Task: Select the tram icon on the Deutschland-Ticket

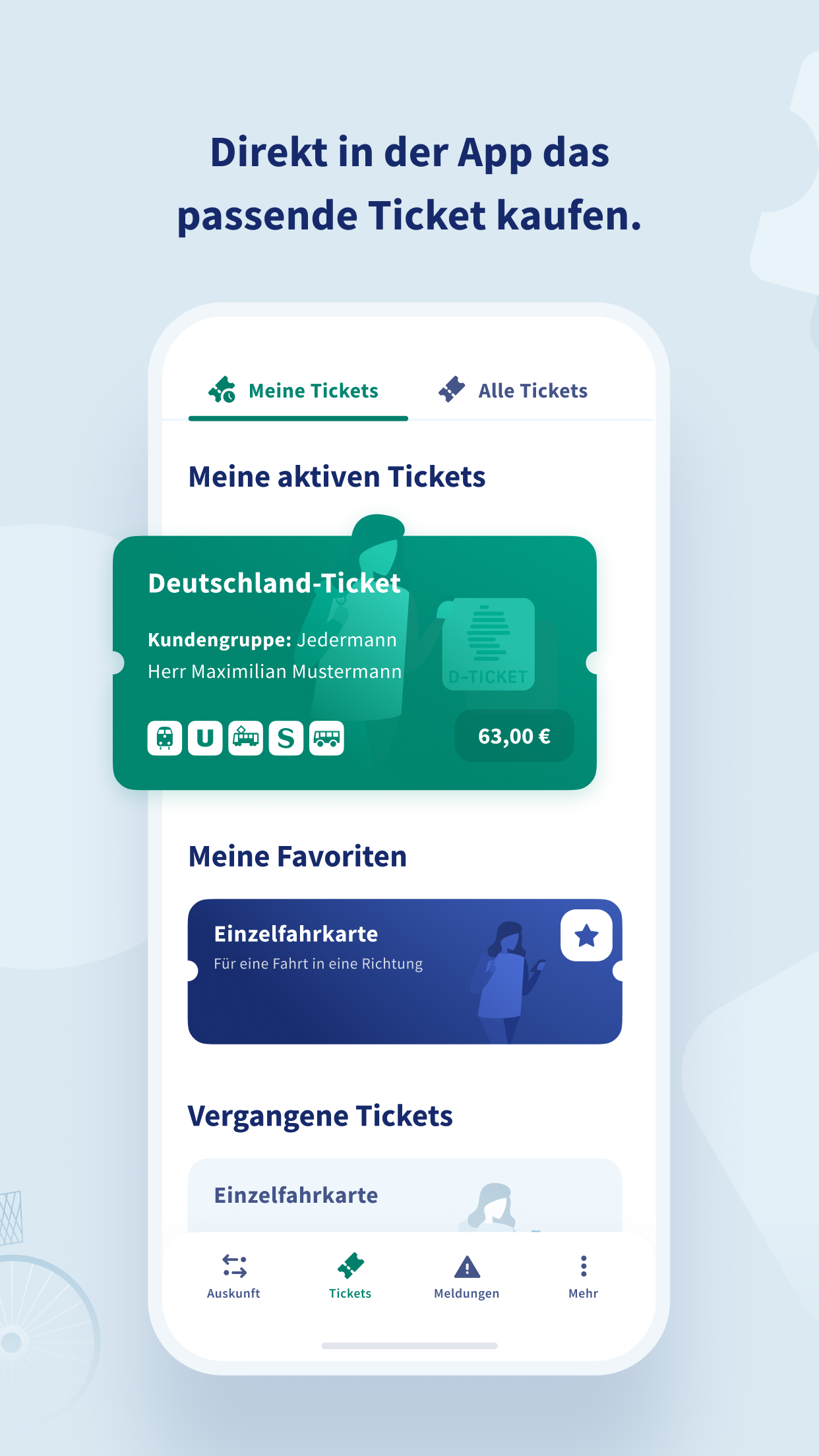Action: 245,737
